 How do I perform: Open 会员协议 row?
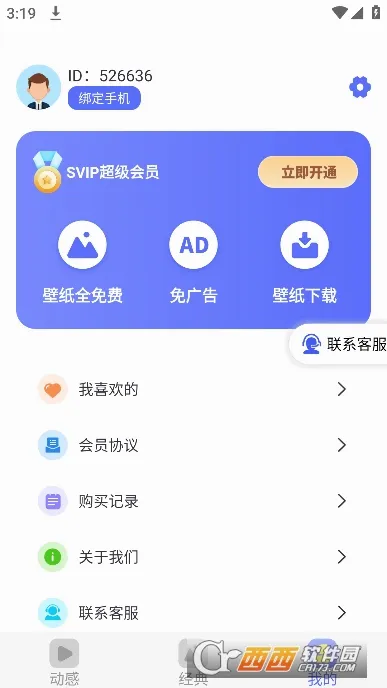pos(193,445)
